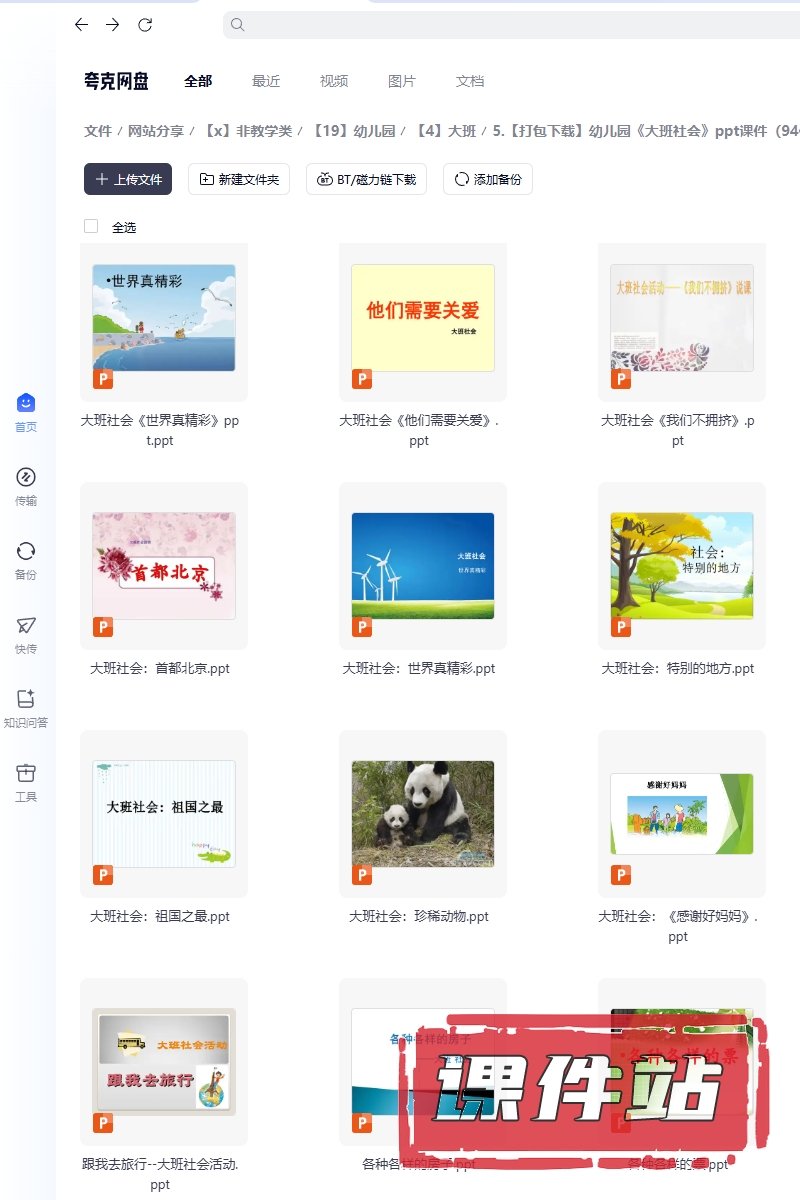800x1200 pixels.
Task: Create a folder with 新建文件夹
Action: 239,179
